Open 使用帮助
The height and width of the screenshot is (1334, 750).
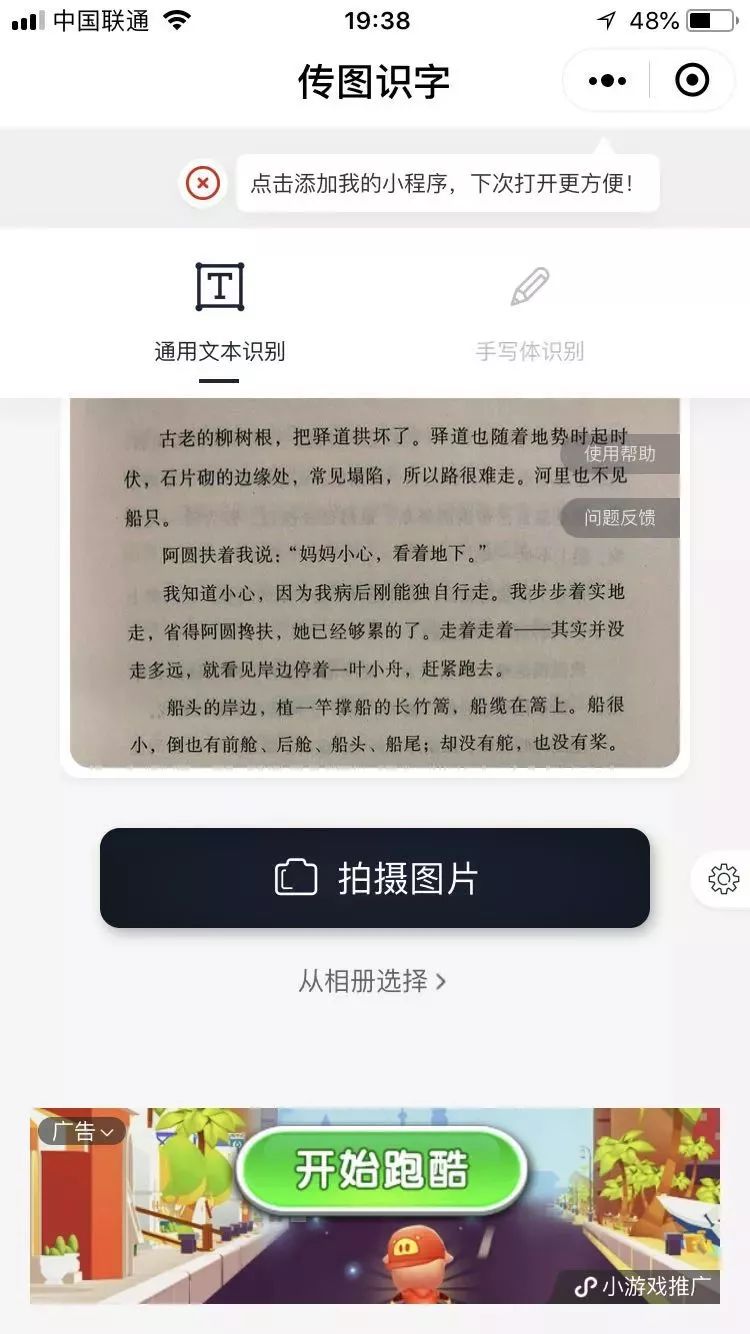[620, 454]
